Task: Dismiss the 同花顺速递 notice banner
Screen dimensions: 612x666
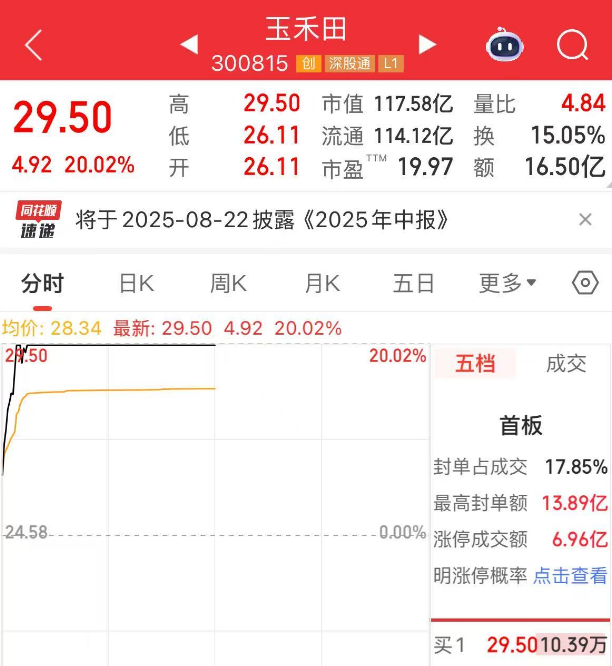Action: (586, 220)
